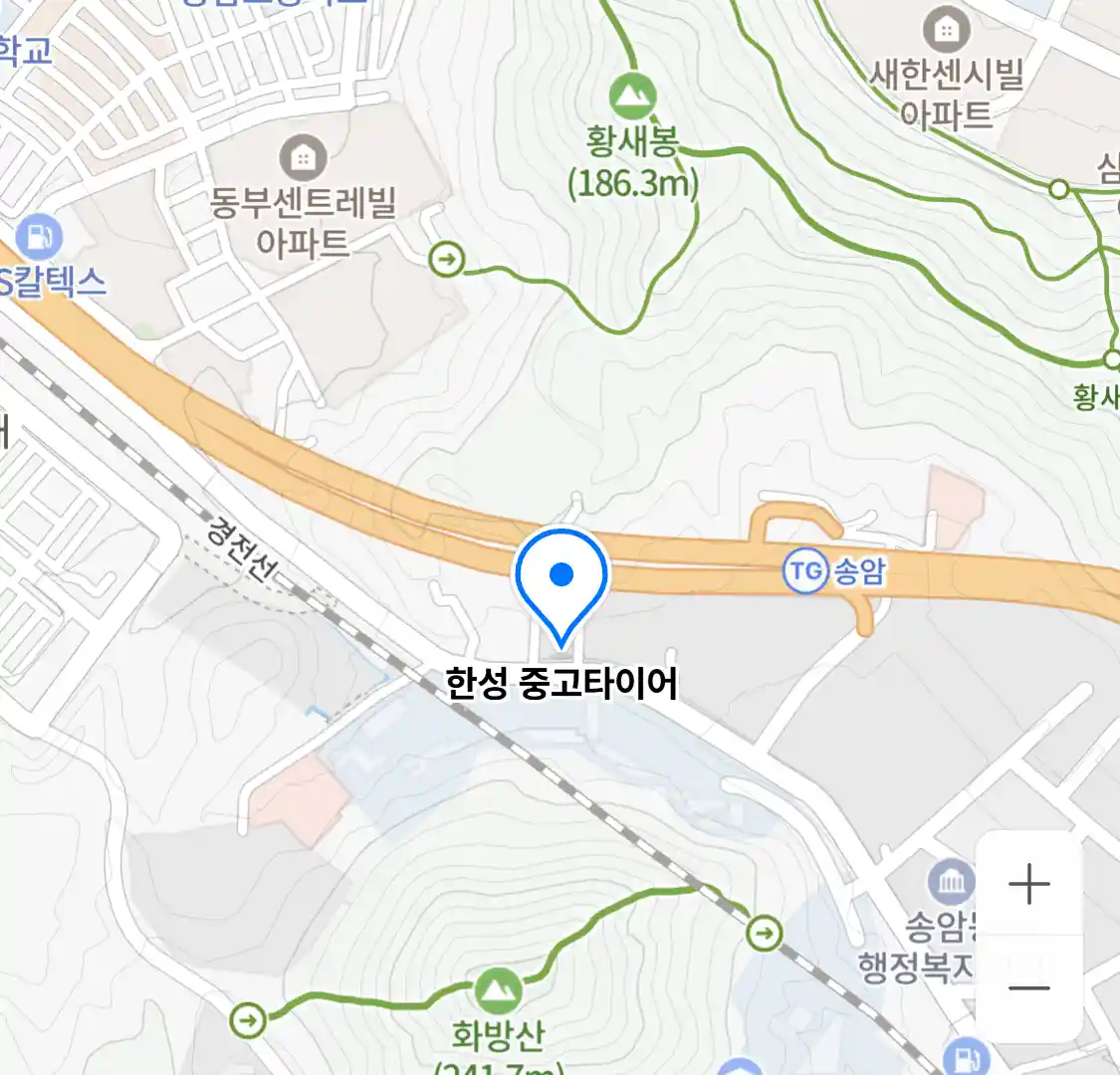Zoom out of the map
This screenshot has height=1075, width=1120.
point(1028,987)
